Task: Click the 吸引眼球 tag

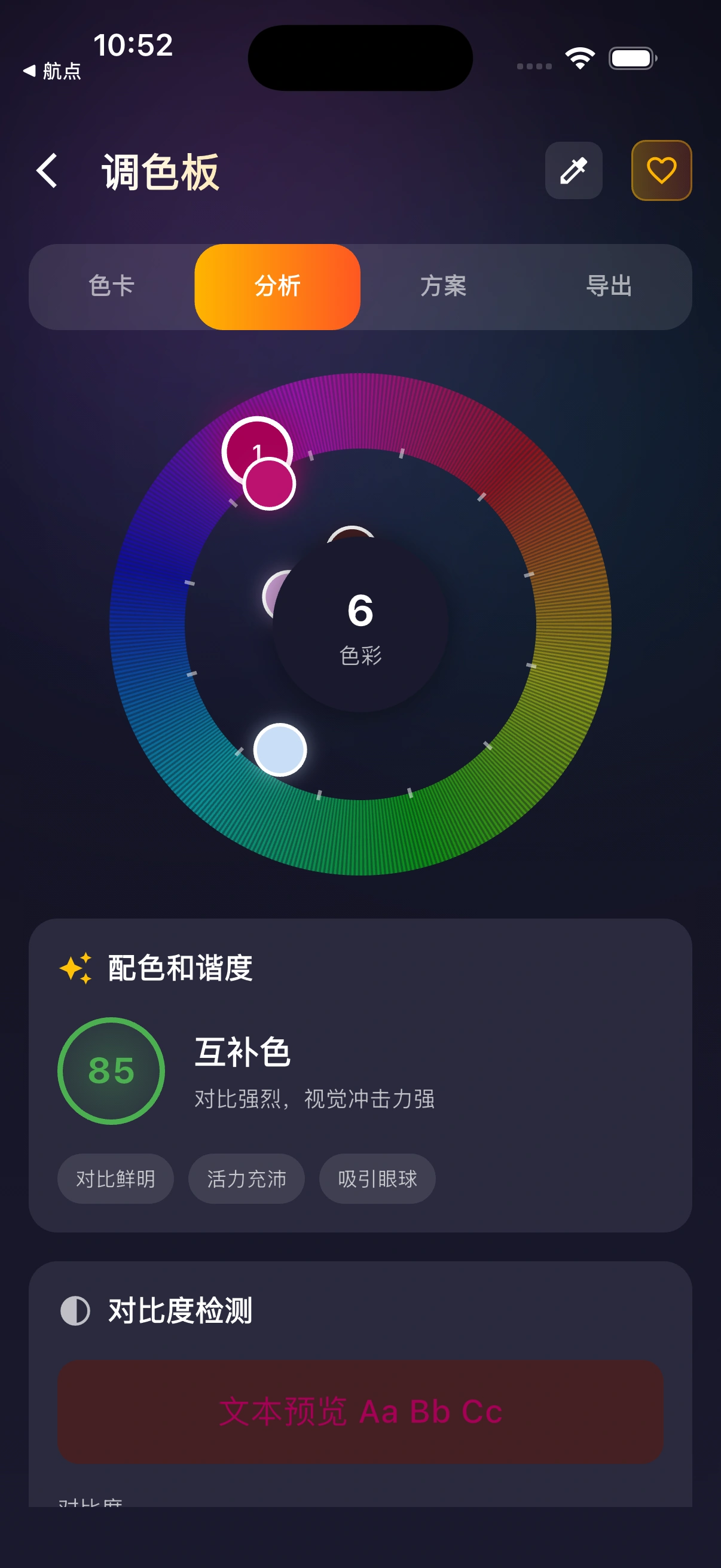Action: [377, 1179]
